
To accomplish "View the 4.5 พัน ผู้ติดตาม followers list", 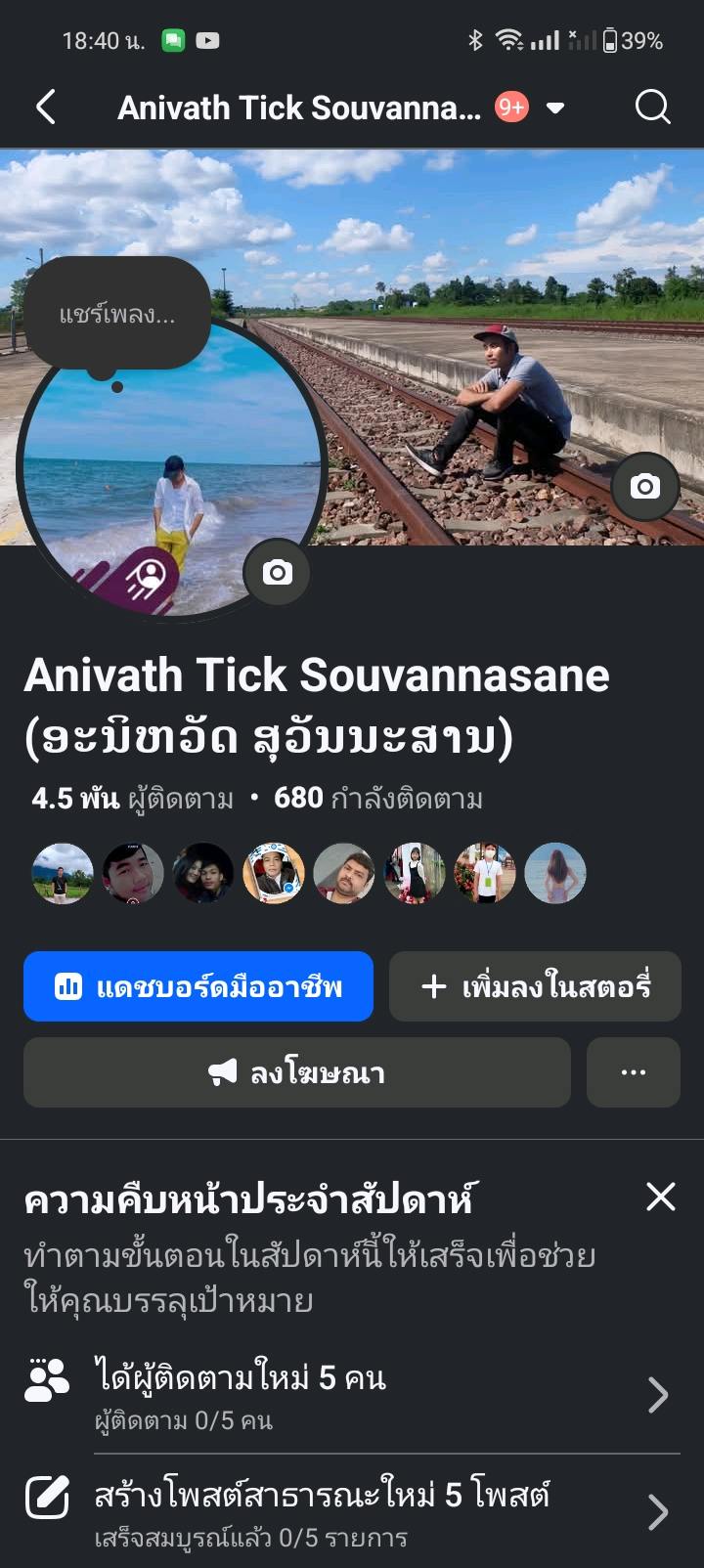I will (x=133, y=799).
